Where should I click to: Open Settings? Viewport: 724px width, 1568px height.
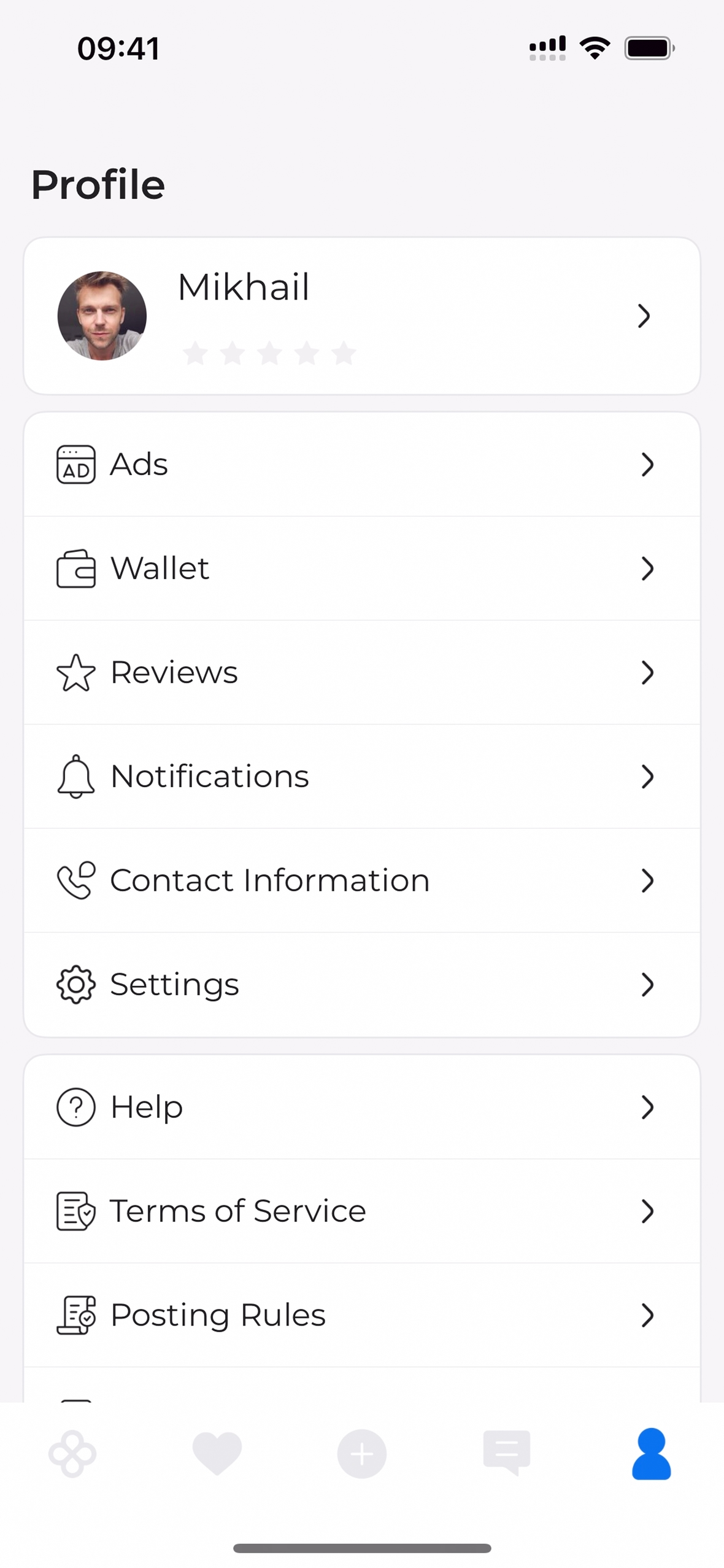361,984
